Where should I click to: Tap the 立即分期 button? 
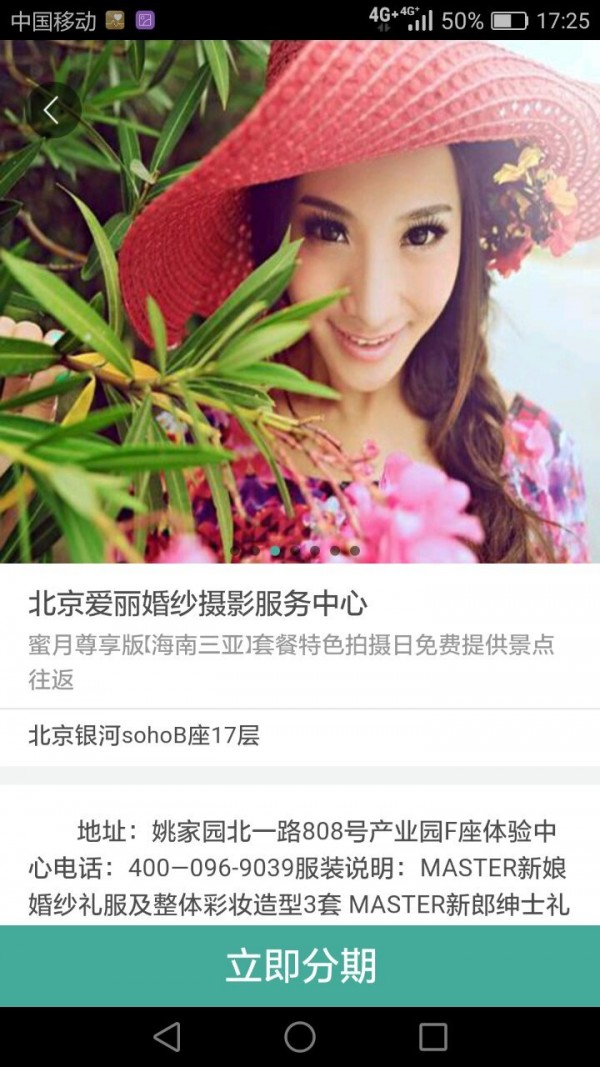tap(300, 966)
